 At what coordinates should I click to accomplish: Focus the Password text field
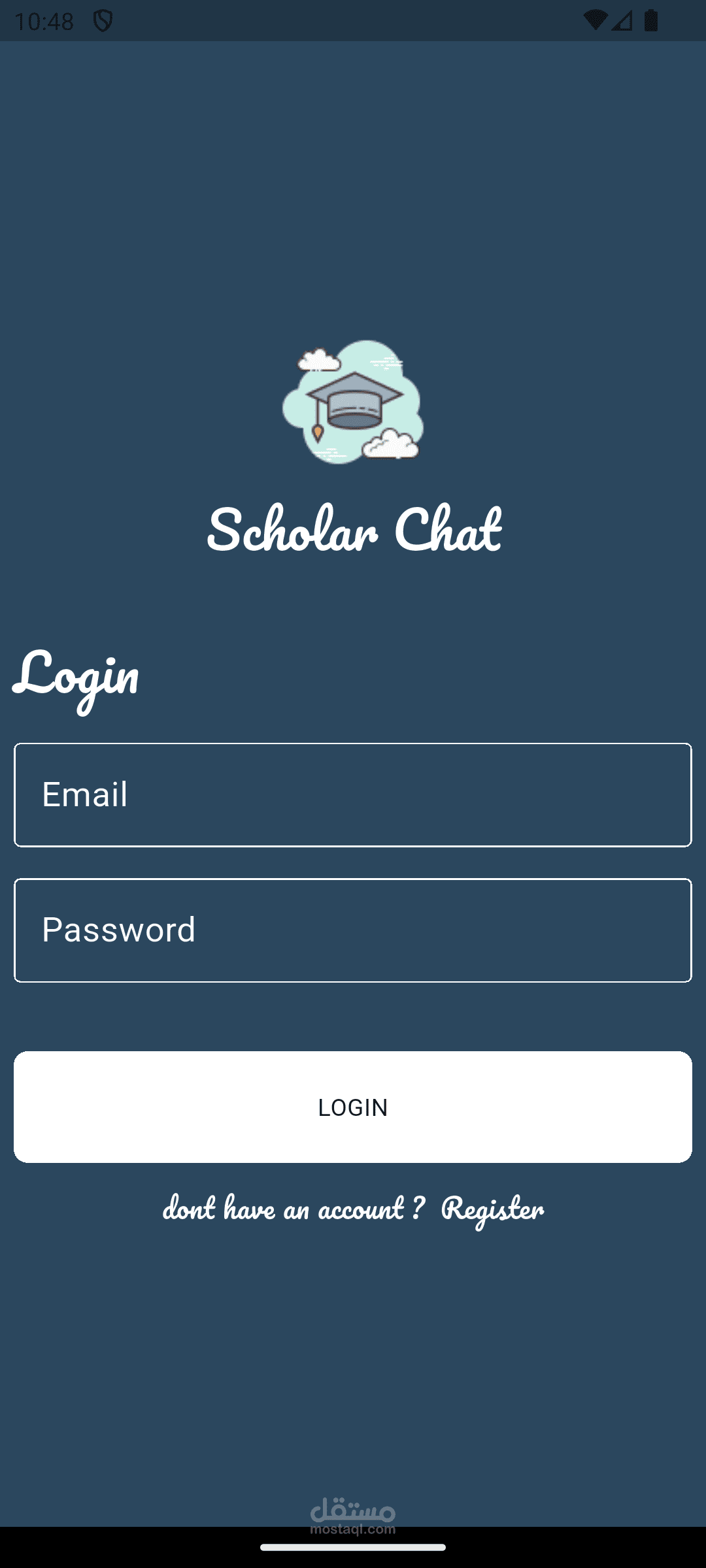coord(353,930)
